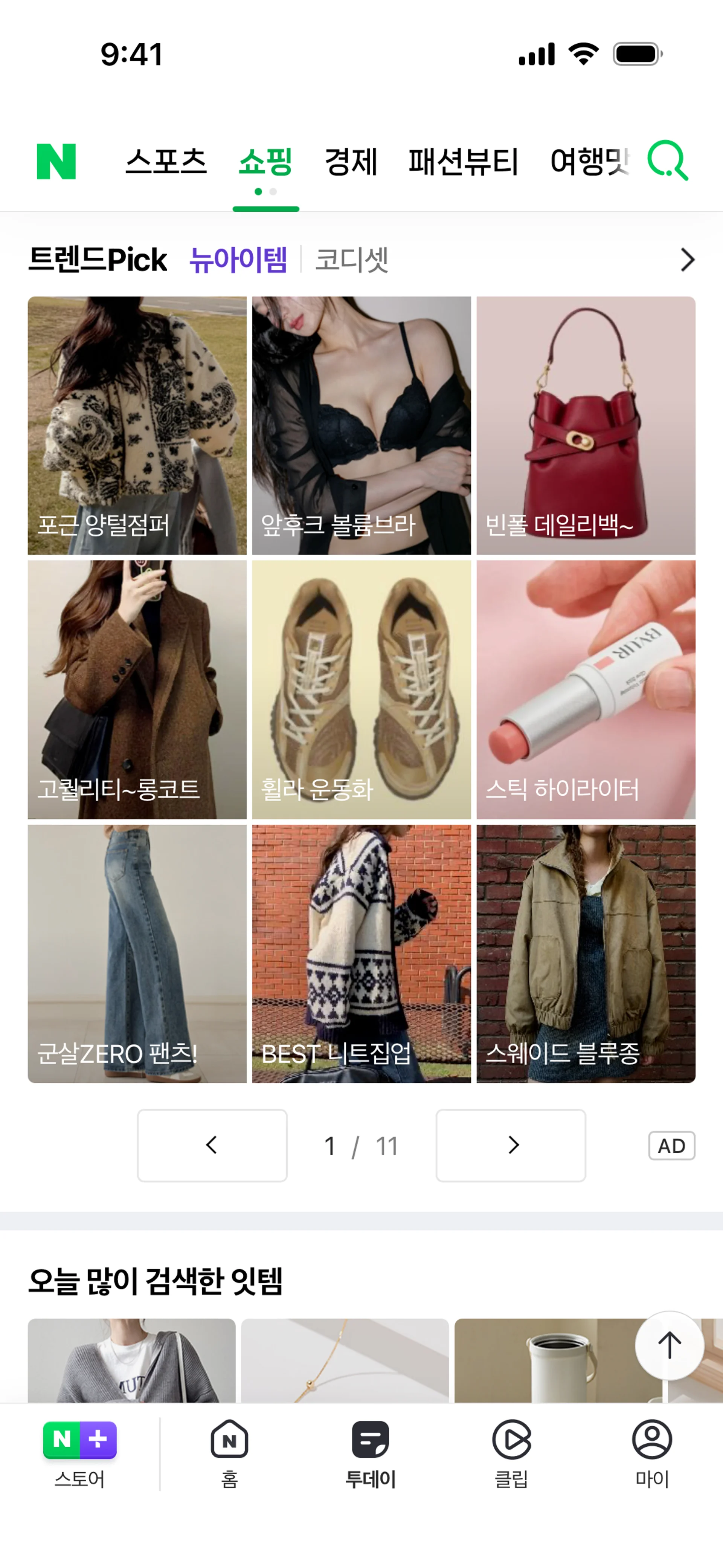This screenshot has height=1568, width=723.
Task: Open the 휠라 운동화 tile
Action: (361, 689)
